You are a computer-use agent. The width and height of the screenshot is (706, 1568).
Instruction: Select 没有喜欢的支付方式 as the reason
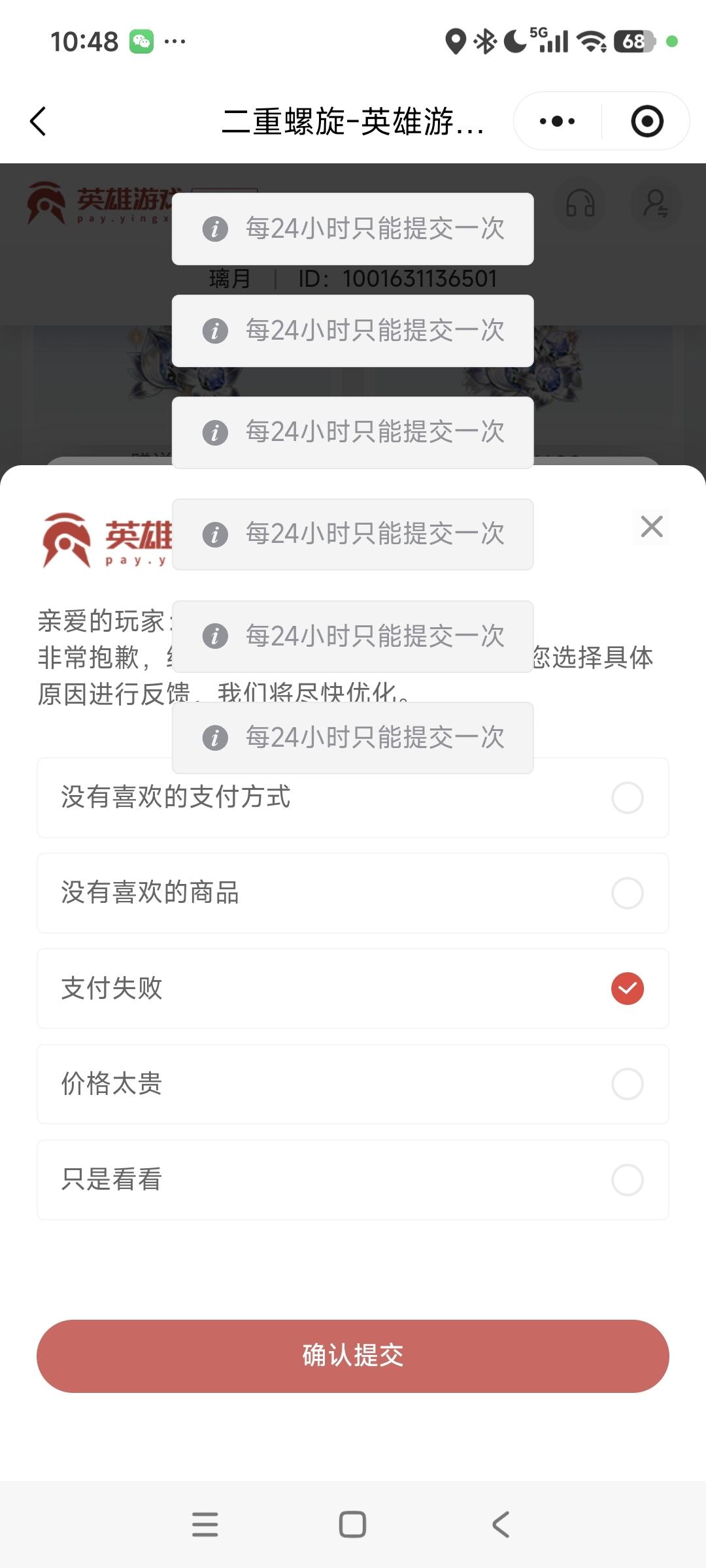(x=353, y=798)
